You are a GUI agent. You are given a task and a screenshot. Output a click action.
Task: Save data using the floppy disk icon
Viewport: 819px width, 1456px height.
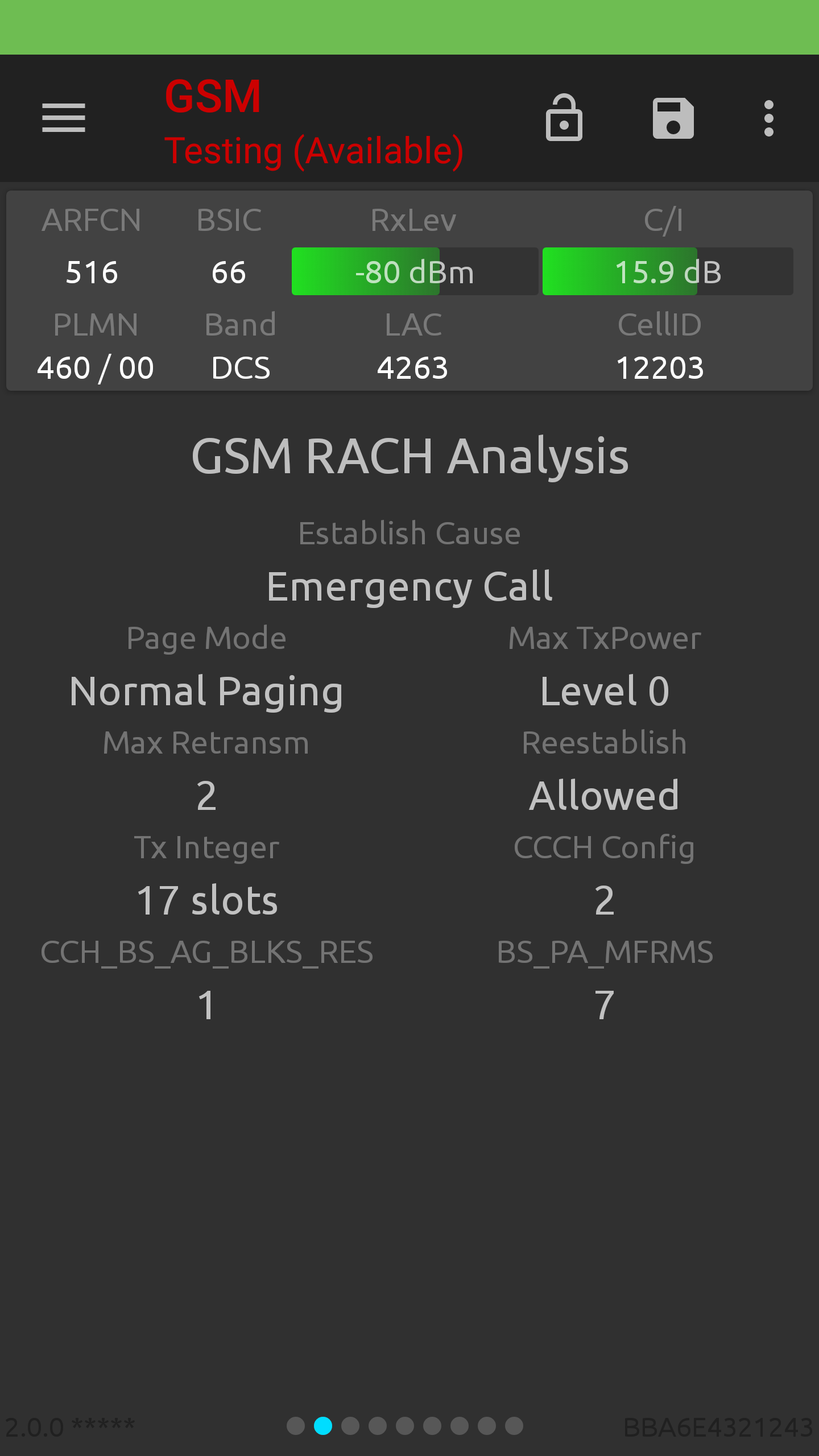pyautogui.click(x=673, y=118)
